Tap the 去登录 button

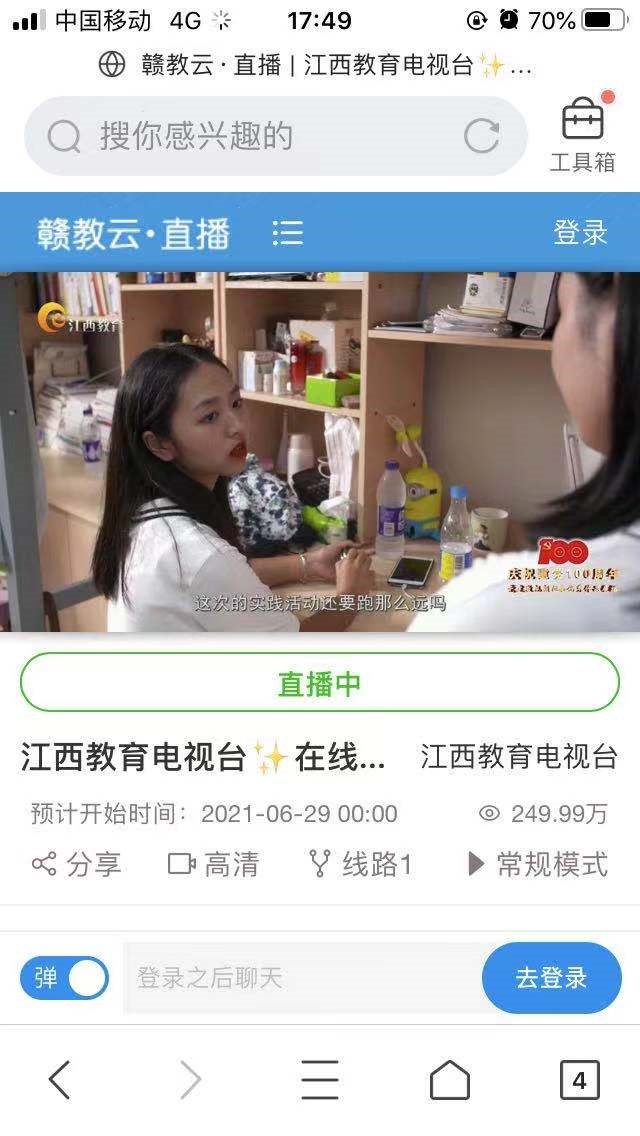pos(551,978)
